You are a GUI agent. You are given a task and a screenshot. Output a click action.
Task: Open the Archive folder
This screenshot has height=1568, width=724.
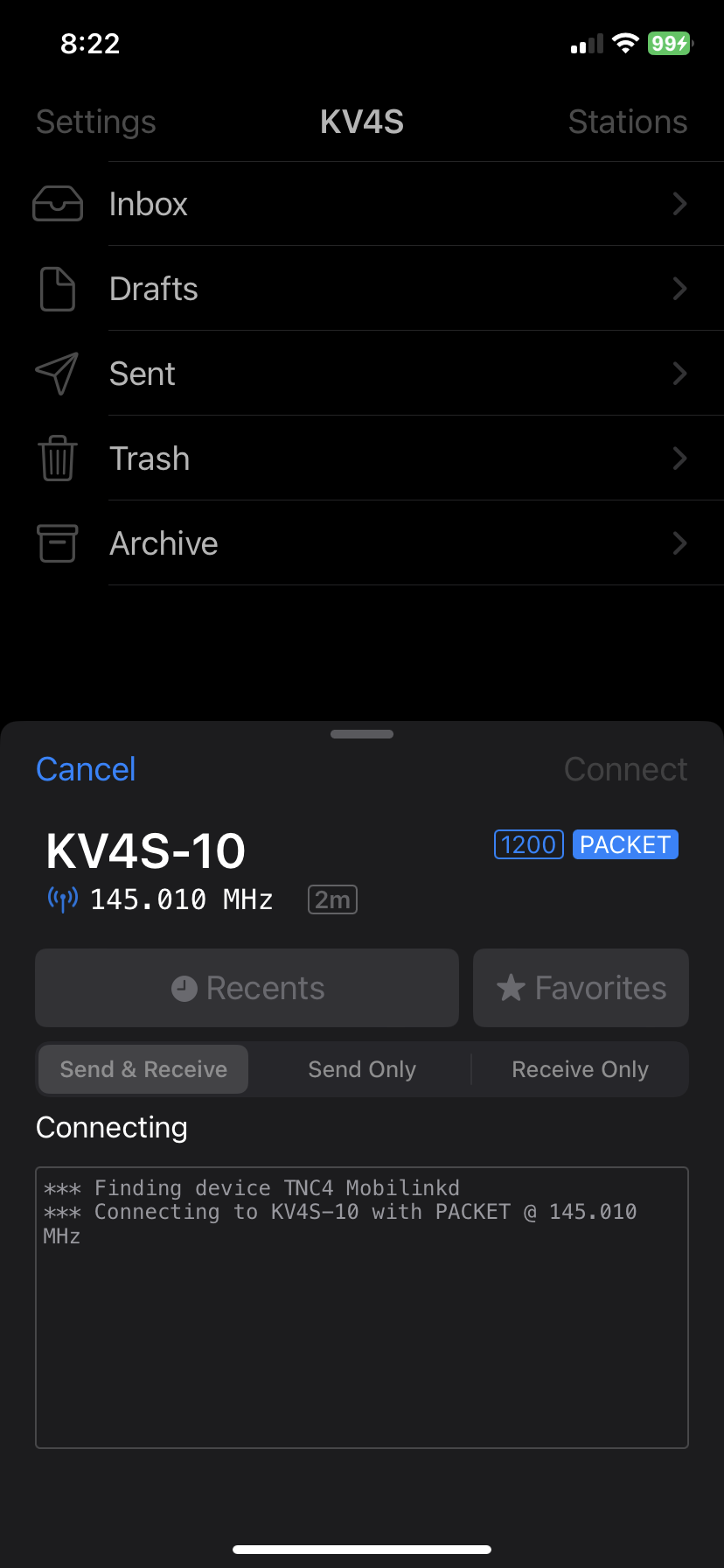point(362,543)
